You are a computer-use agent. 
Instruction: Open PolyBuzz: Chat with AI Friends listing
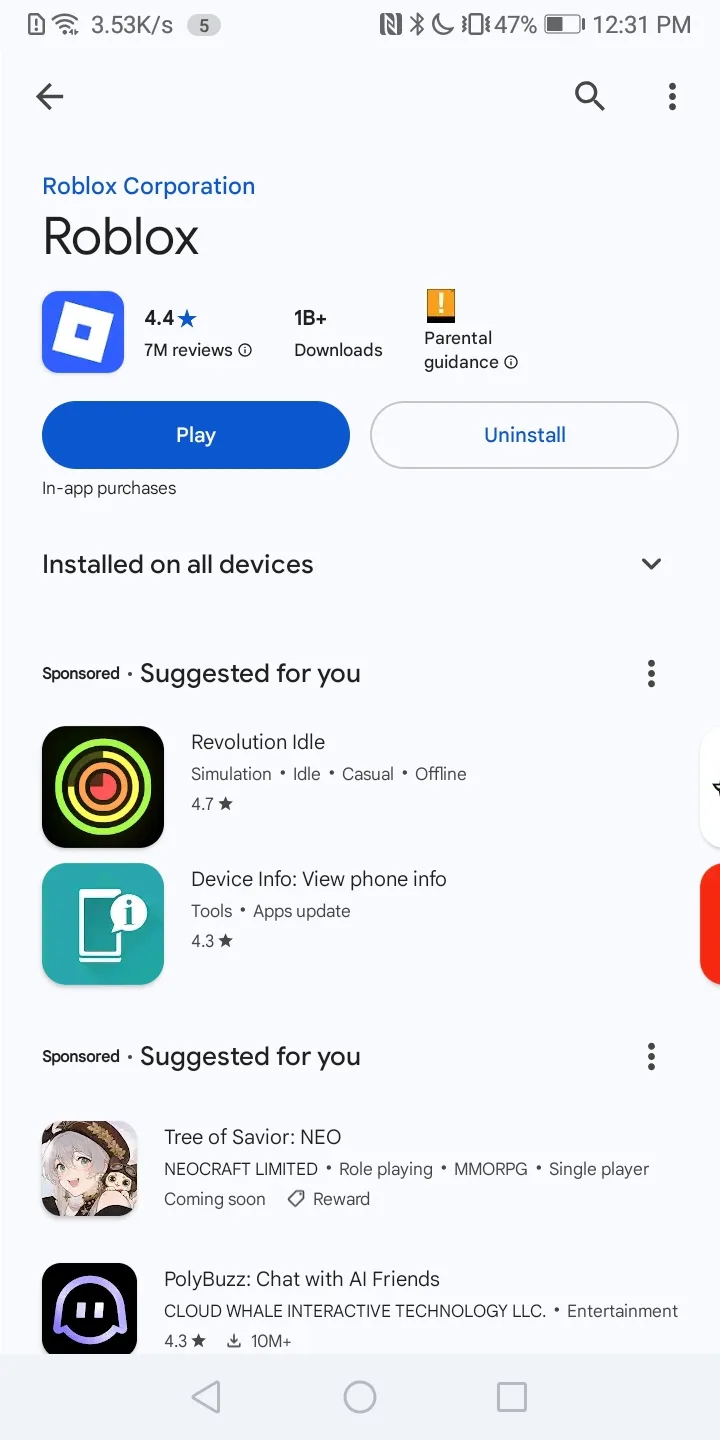click(301, 1279)
